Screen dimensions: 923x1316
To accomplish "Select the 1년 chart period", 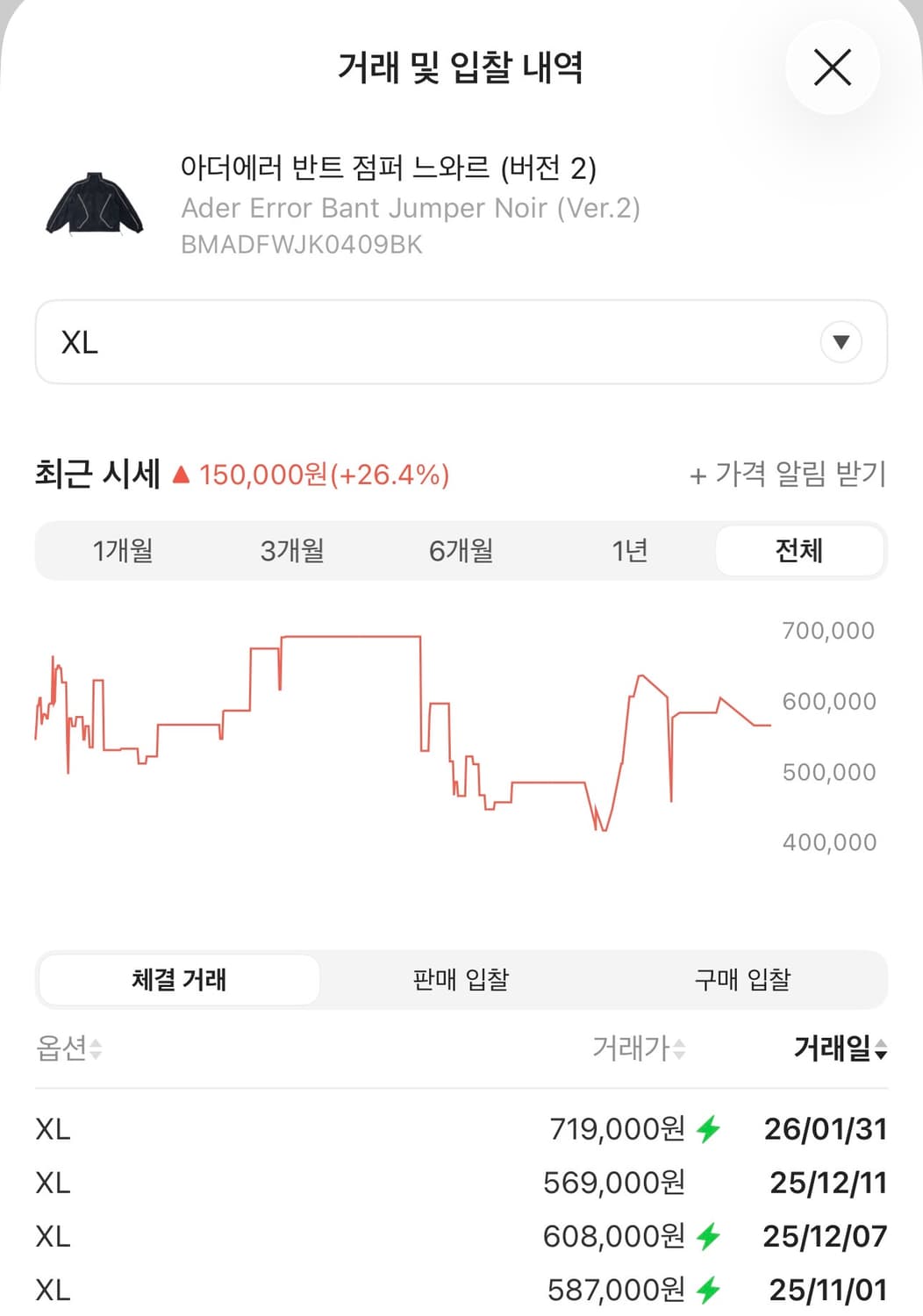I will (x=631, y=551).
